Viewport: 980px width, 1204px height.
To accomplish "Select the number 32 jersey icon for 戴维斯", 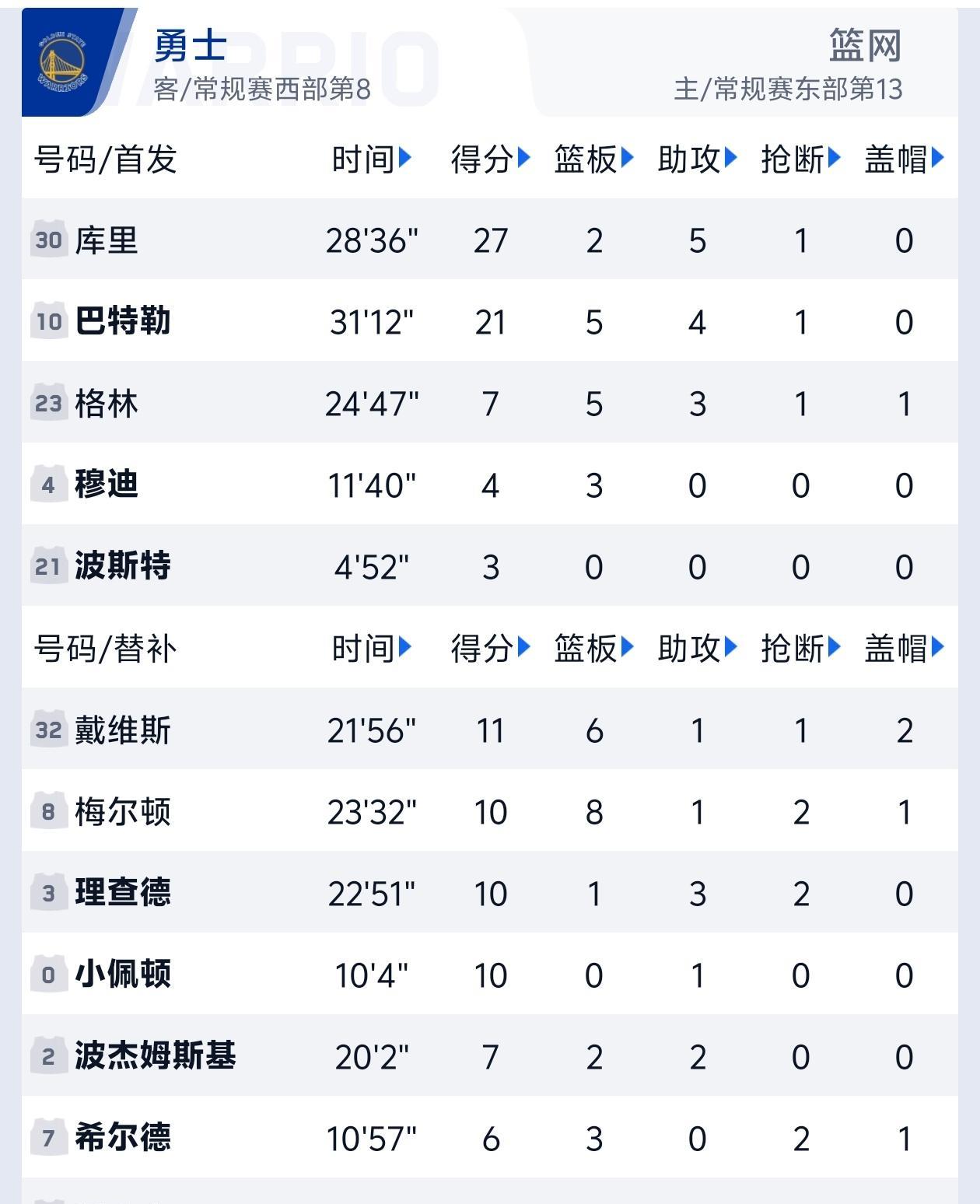I will click(47, 730).
